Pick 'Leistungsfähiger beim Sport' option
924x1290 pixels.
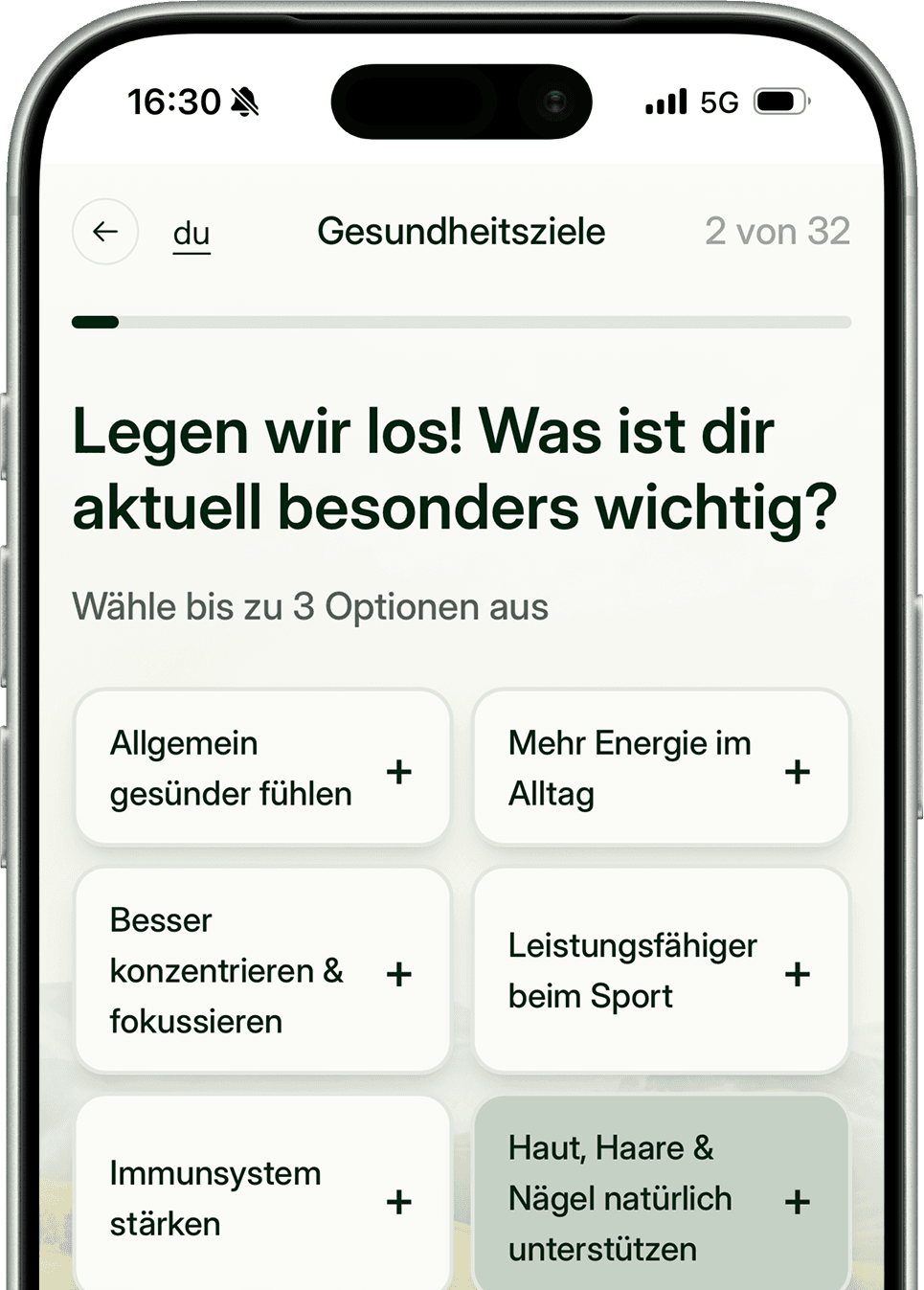tap(661, 971)
